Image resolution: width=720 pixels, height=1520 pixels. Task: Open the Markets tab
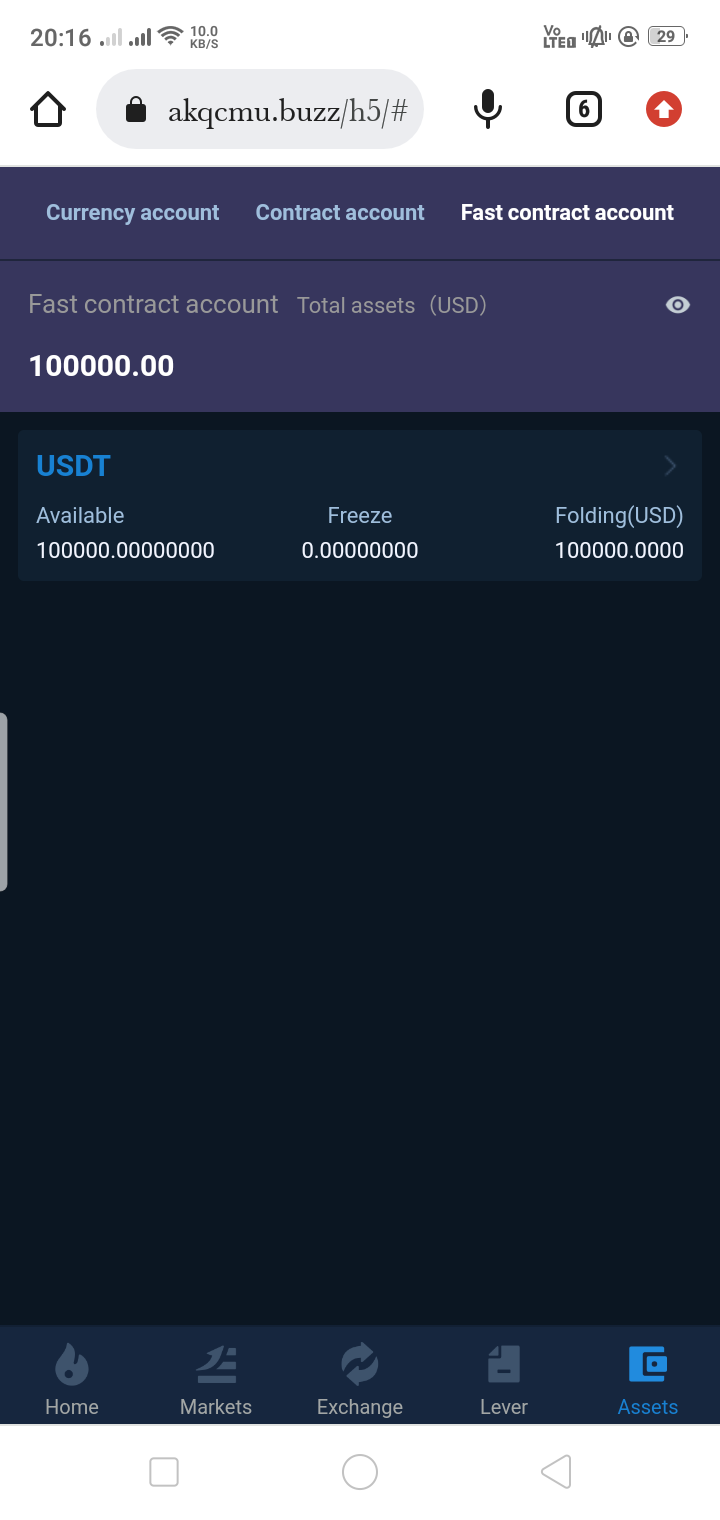[x=216, y=1378]
